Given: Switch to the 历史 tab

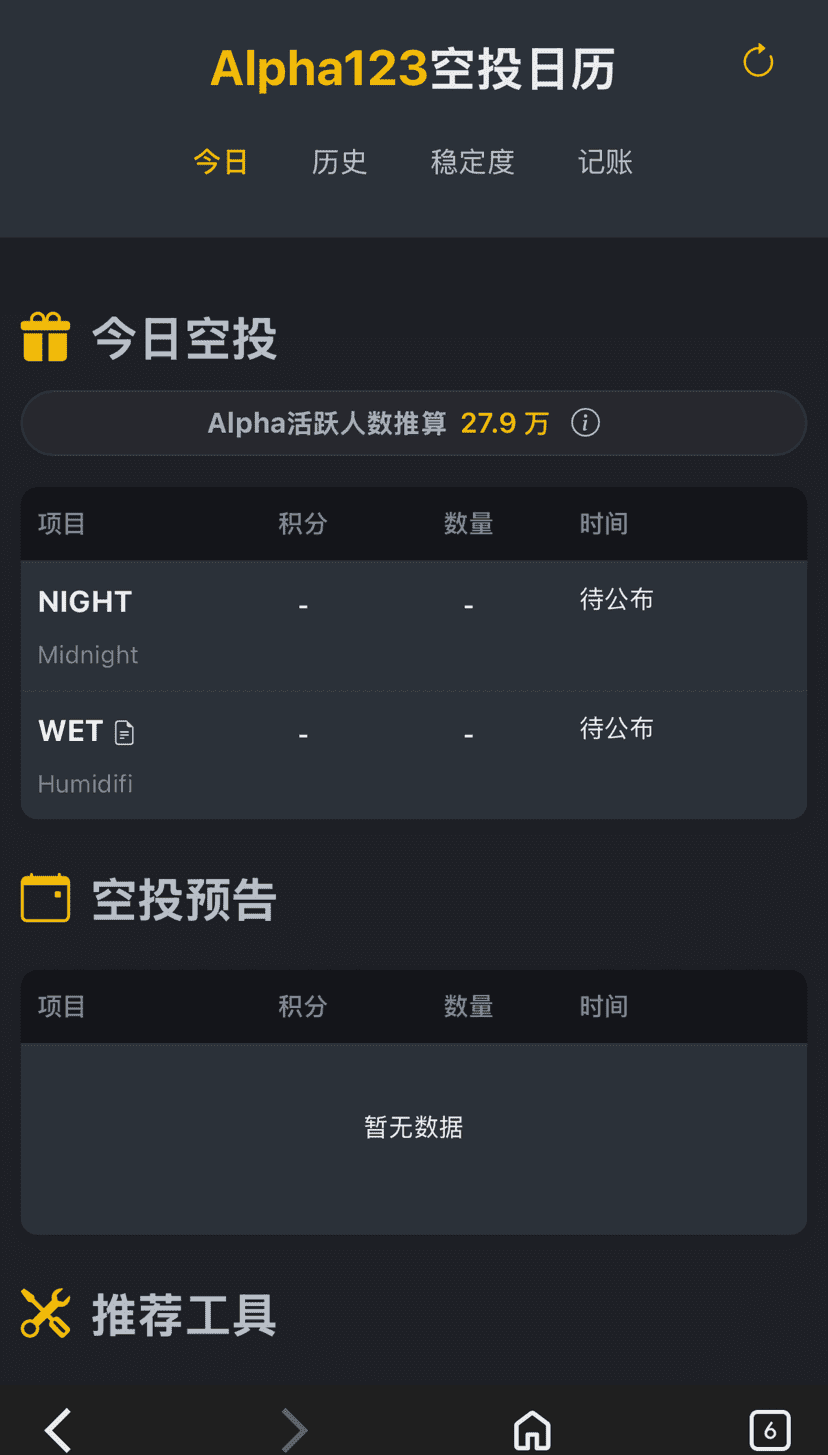Looking at the screenshot, I should click(340, 162).
